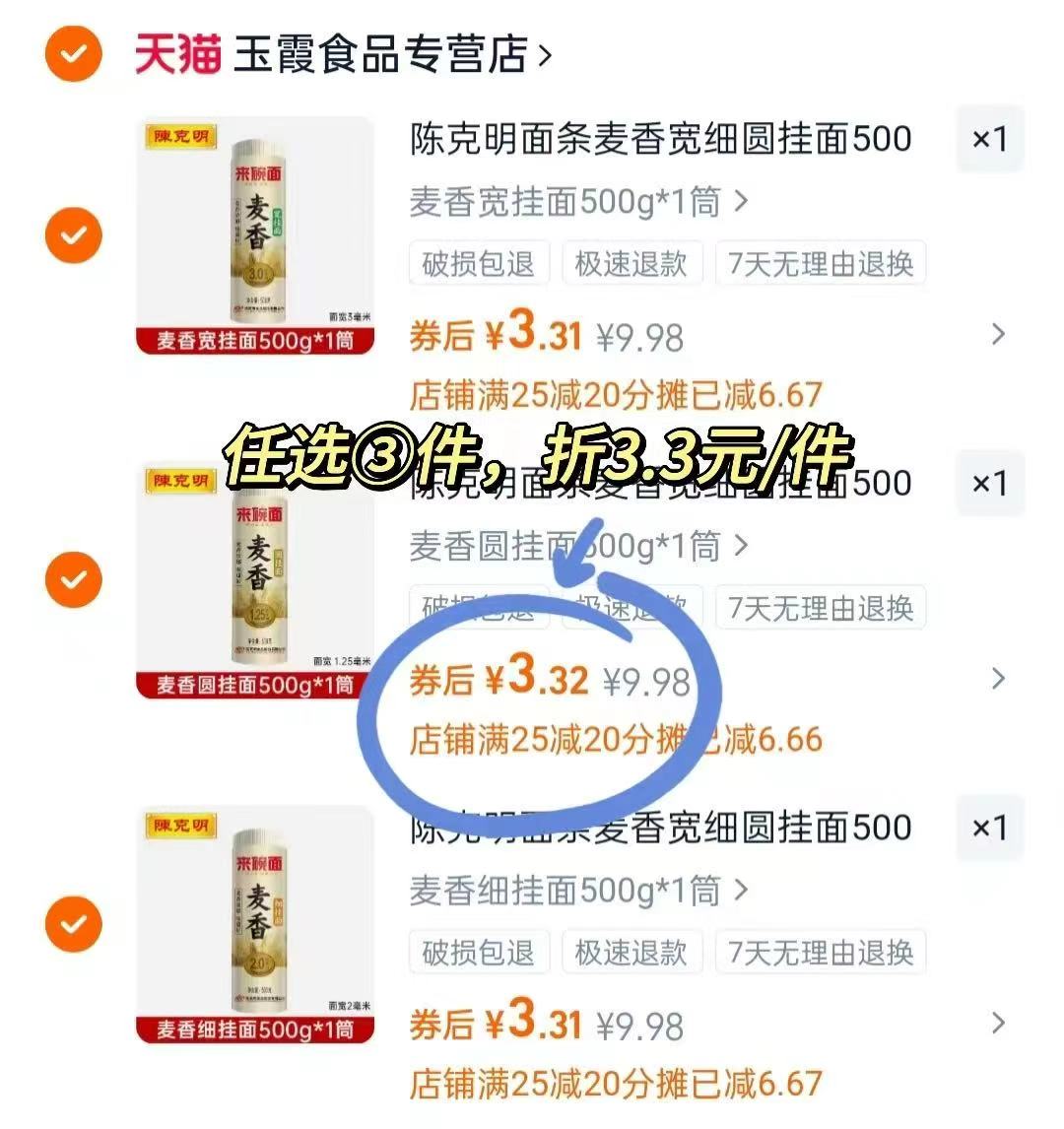Viewport: 1064px width, 1129px height.
Task: Click the 7天无理由退换 tag on first item
Action: click(821, 263)
